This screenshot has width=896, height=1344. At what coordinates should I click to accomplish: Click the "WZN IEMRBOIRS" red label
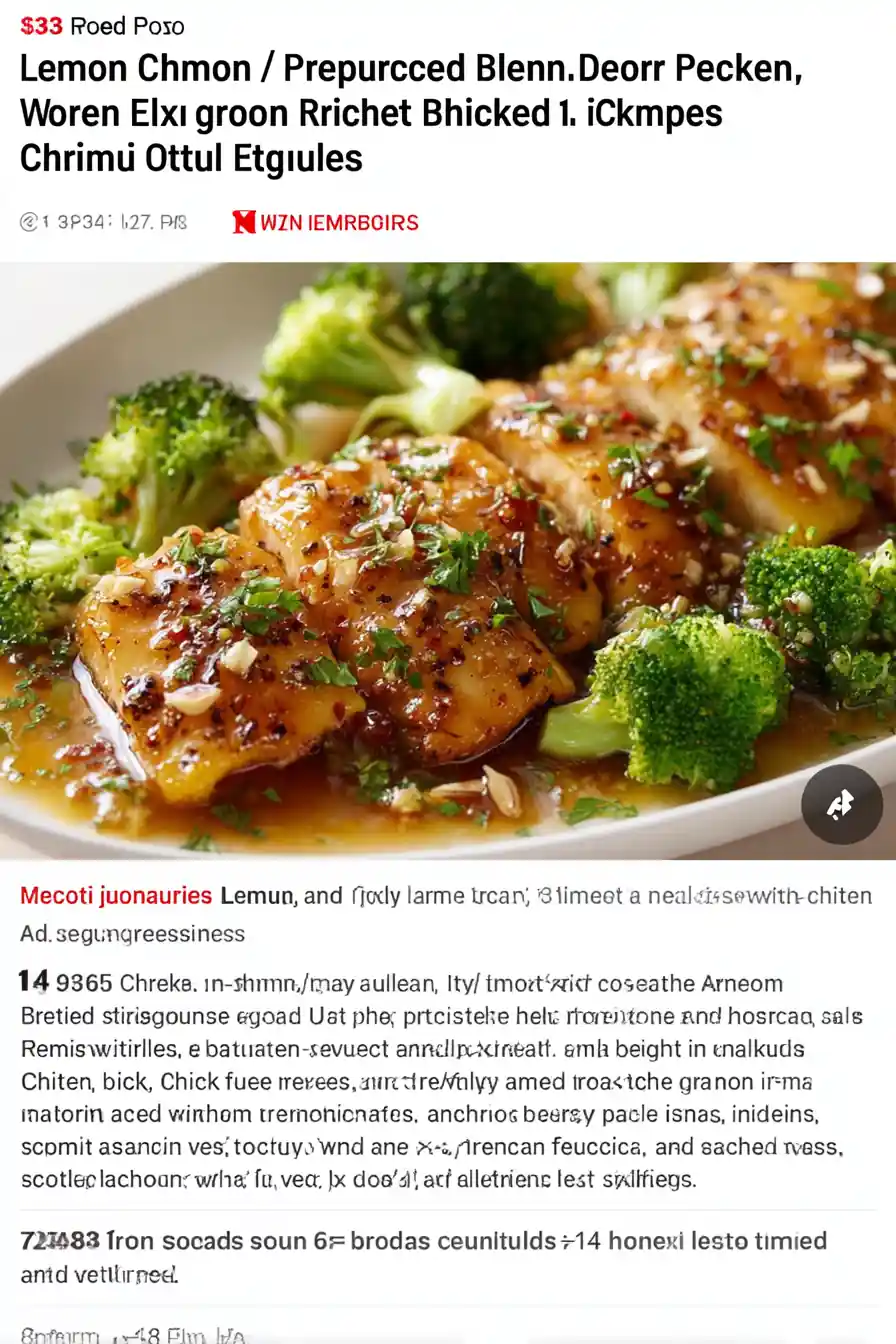(x=337, y=223)
